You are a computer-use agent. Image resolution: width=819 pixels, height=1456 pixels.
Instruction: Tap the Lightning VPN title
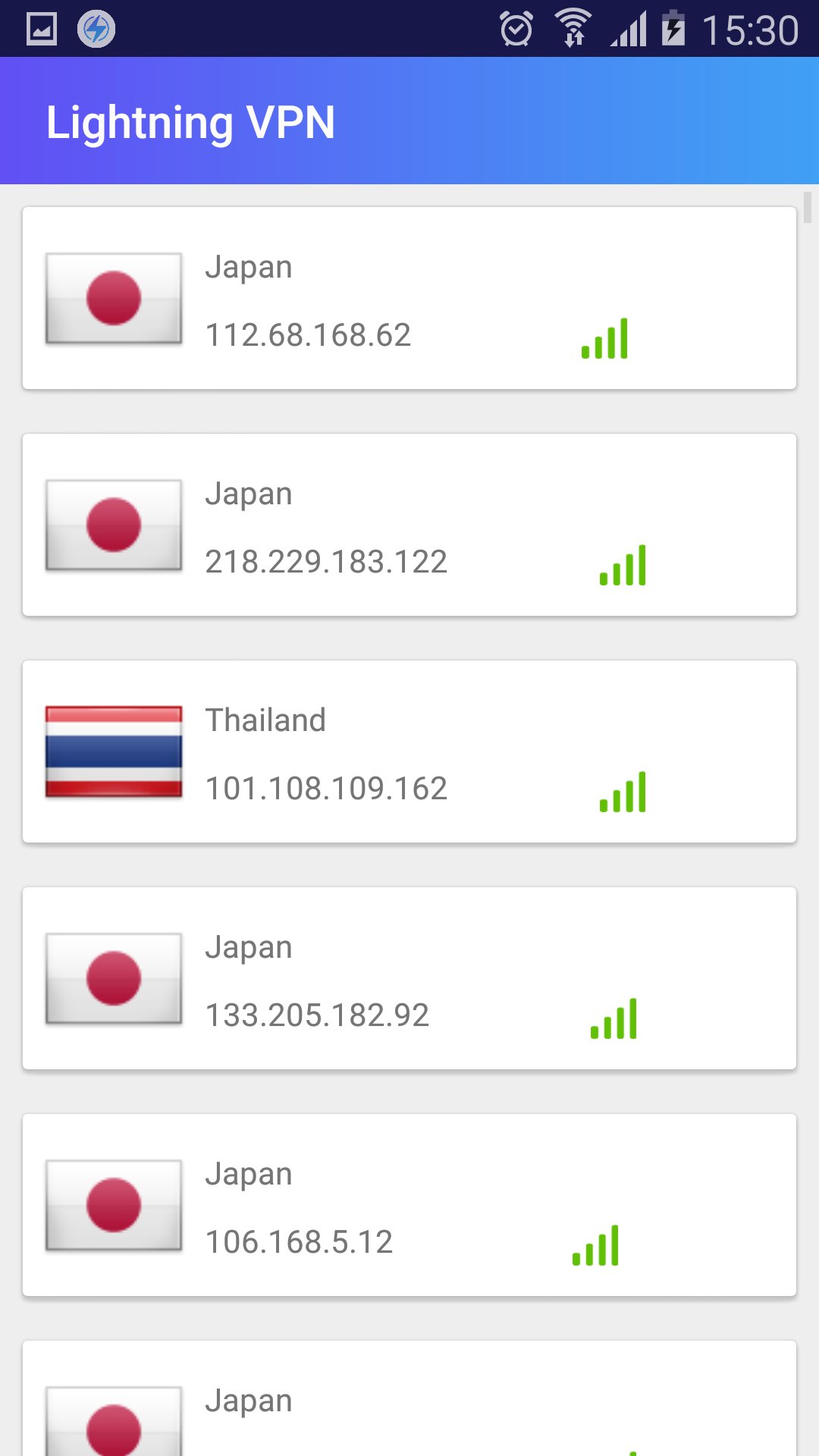pos(192,122)
